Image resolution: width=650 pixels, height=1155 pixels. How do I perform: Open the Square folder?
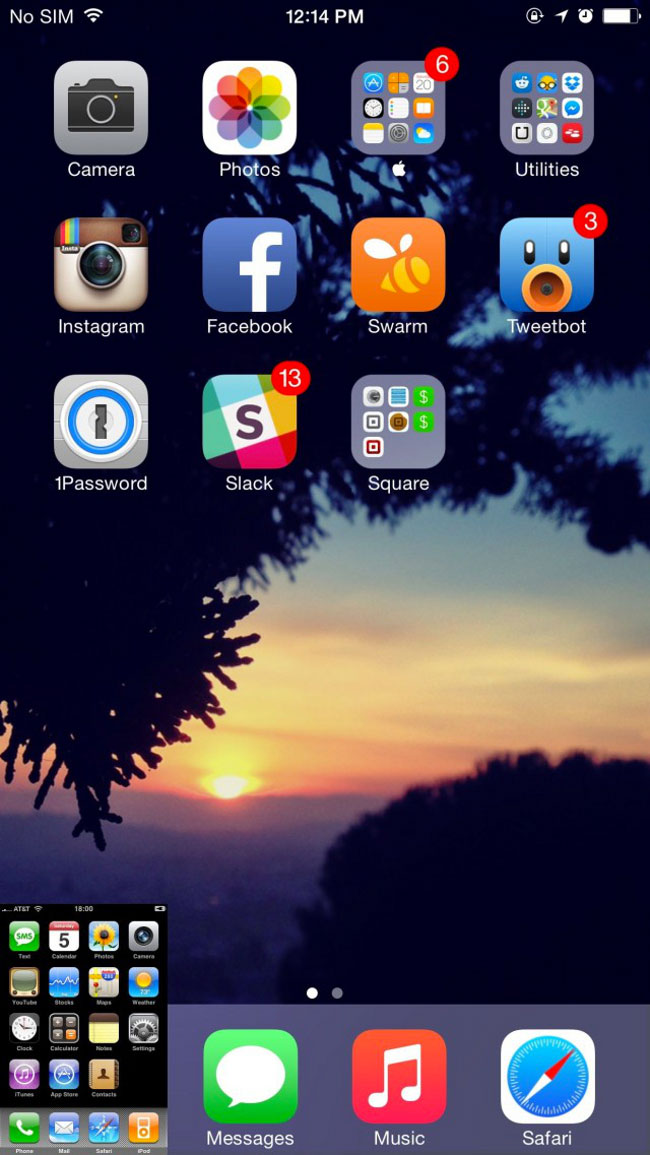click(398, 422)
